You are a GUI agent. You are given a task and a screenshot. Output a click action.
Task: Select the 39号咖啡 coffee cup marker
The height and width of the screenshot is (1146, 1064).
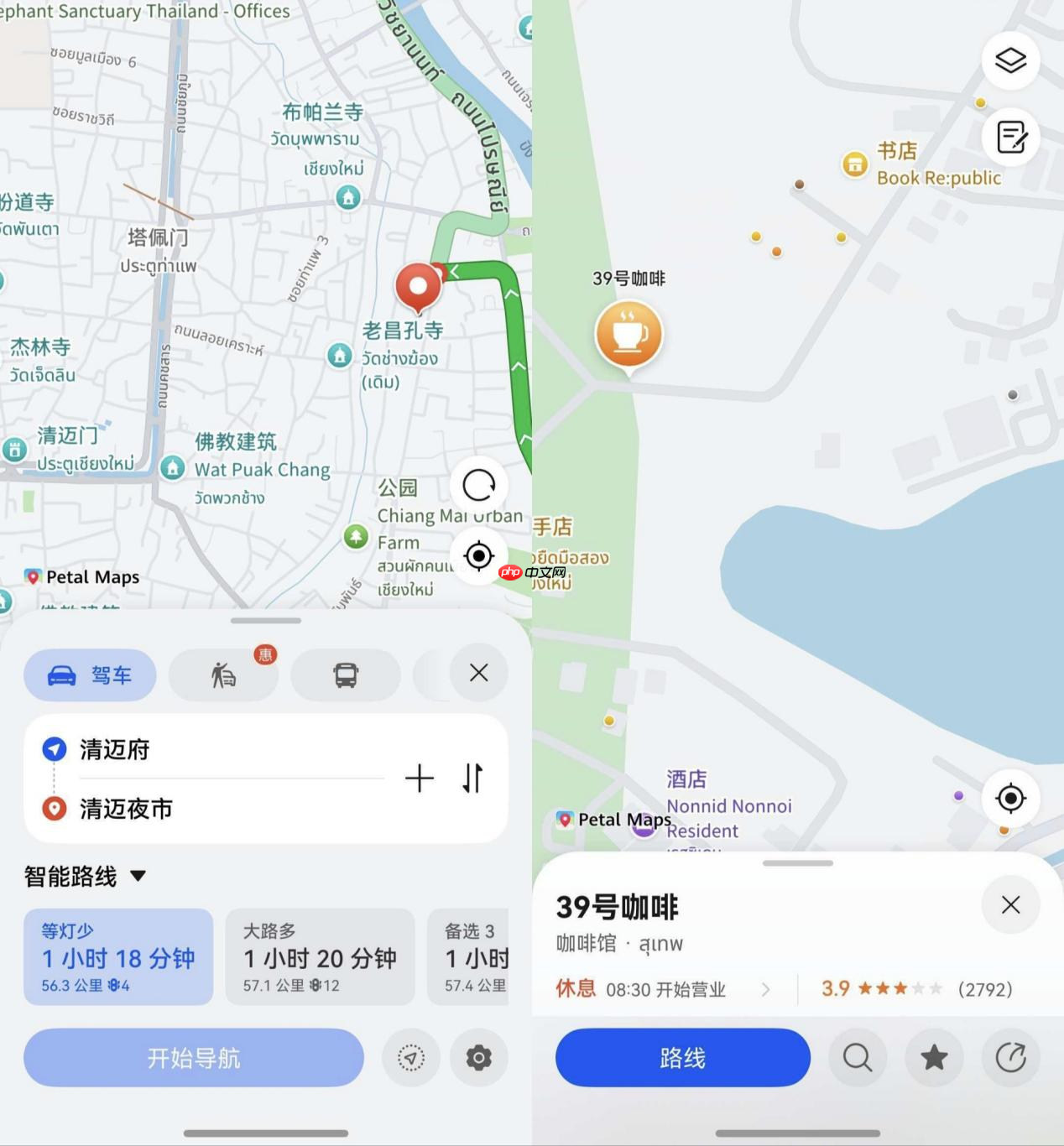pyautogui.click(x=628, y=334)
